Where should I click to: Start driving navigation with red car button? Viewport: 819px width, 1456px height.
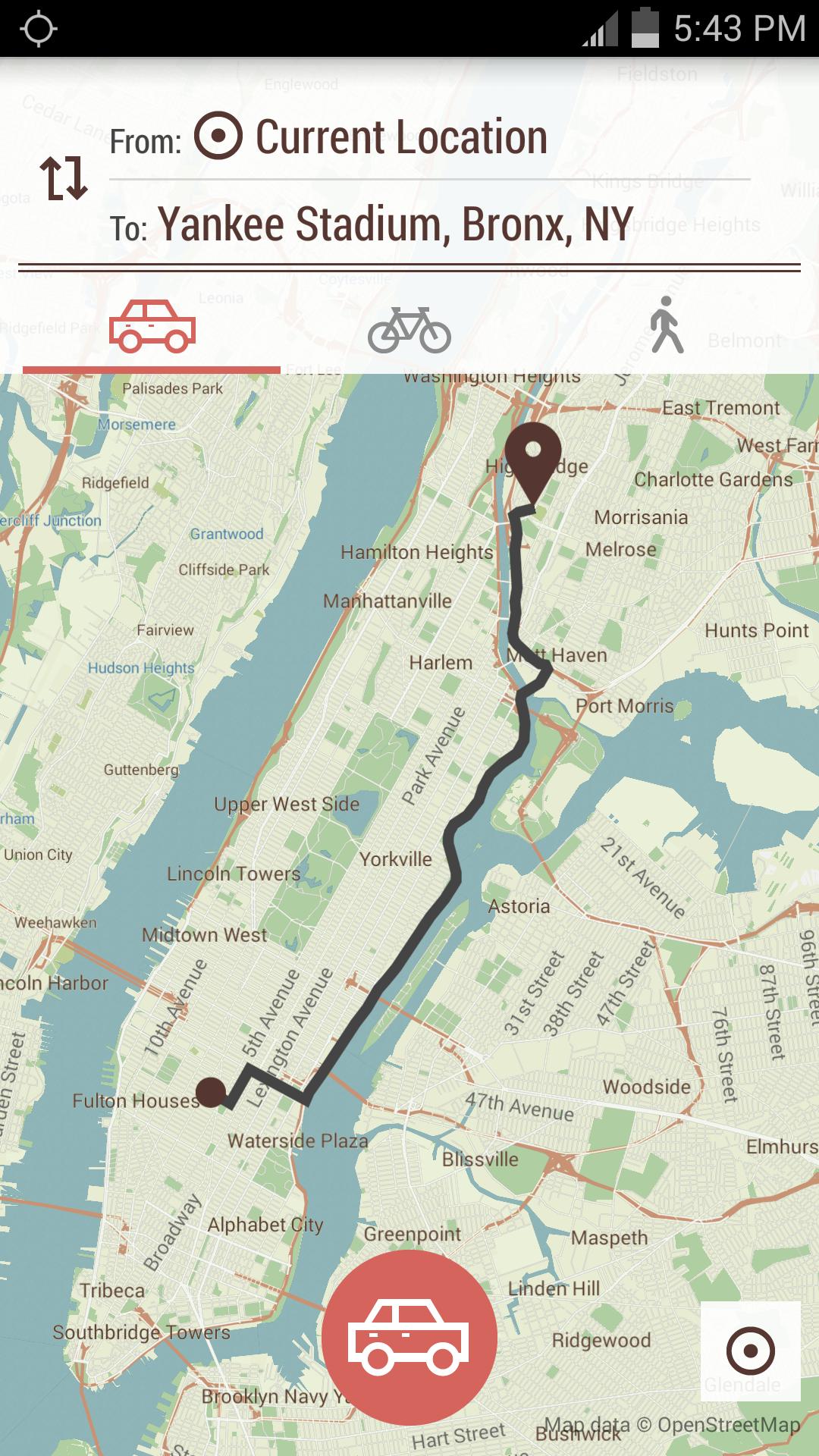tap(409, 1338)
